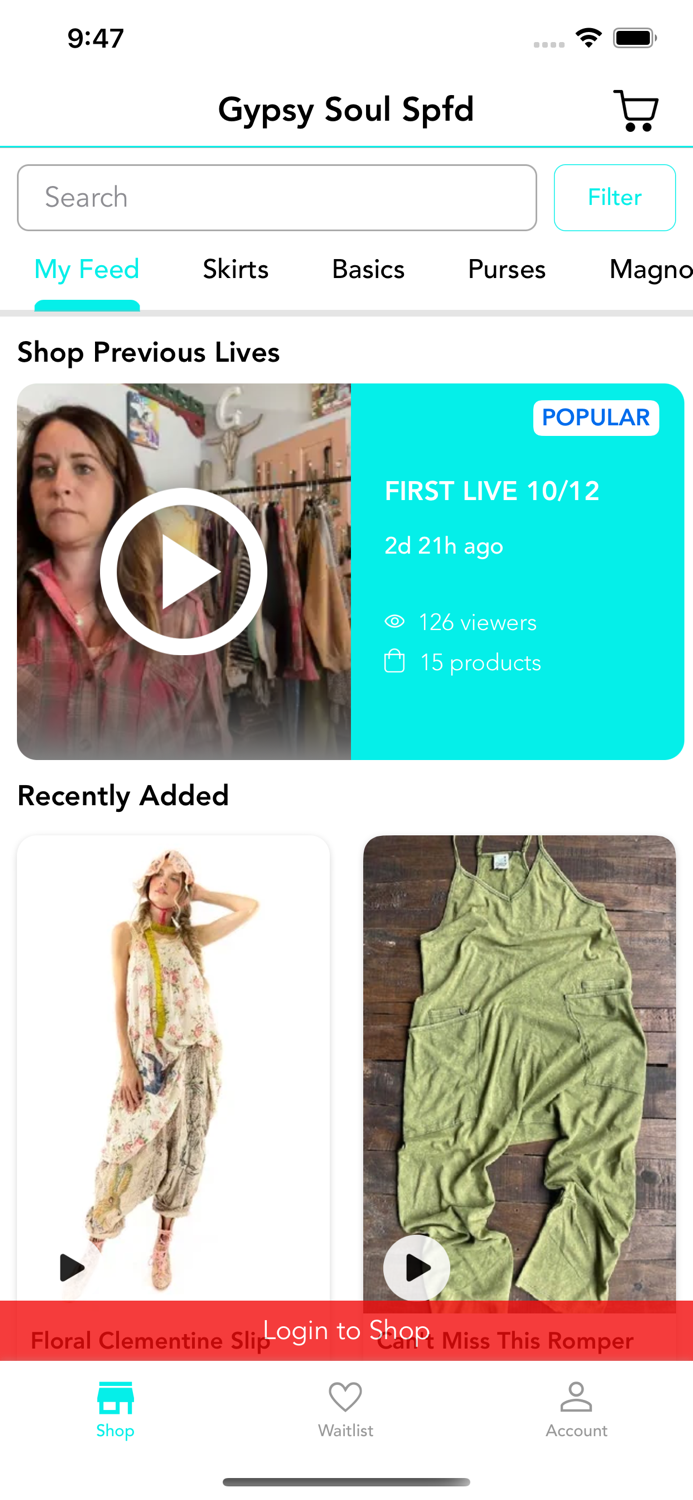Screen dimensions: 693x1500
Task: Open the Account tab
Action: click(x=577, y=1409)
